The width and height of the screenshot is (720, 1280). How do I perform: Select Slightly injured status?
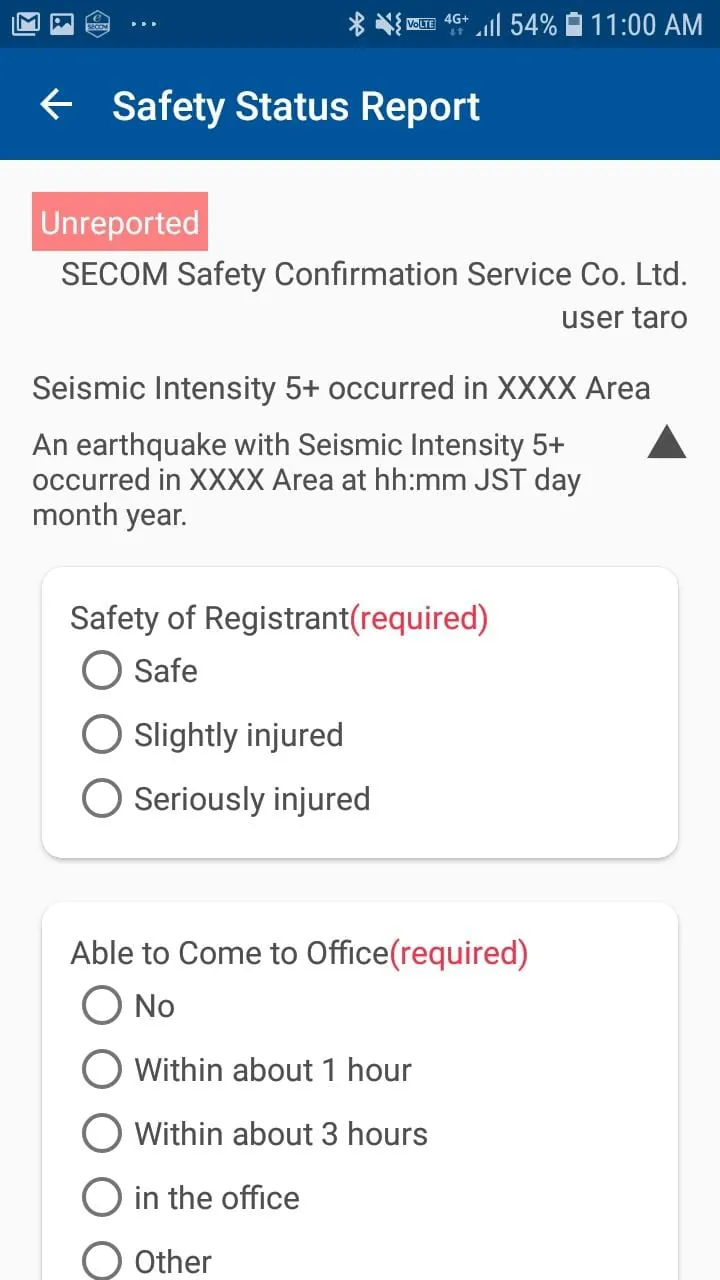(101, 734)
